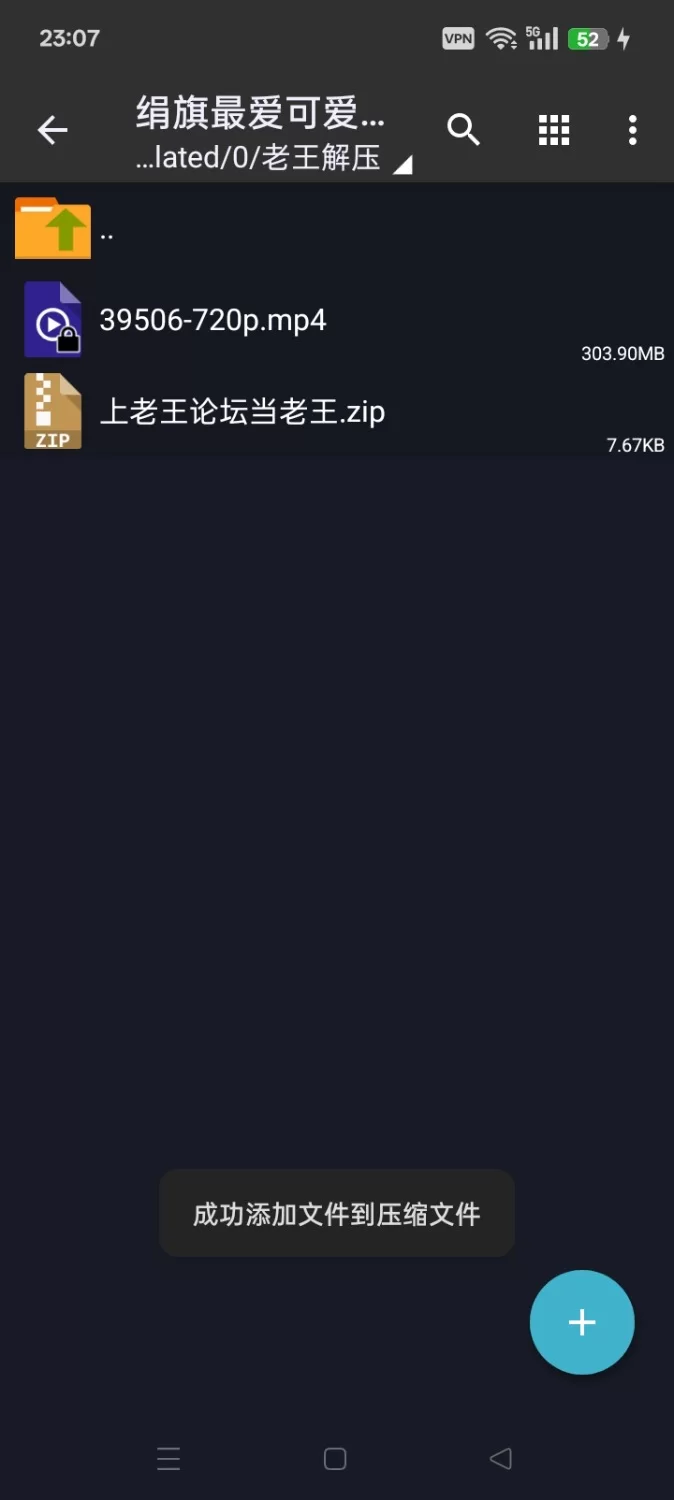This screenshot has width=674, height=1500.
Task: Go back using the app bar arrow
Action: point(52,130)
